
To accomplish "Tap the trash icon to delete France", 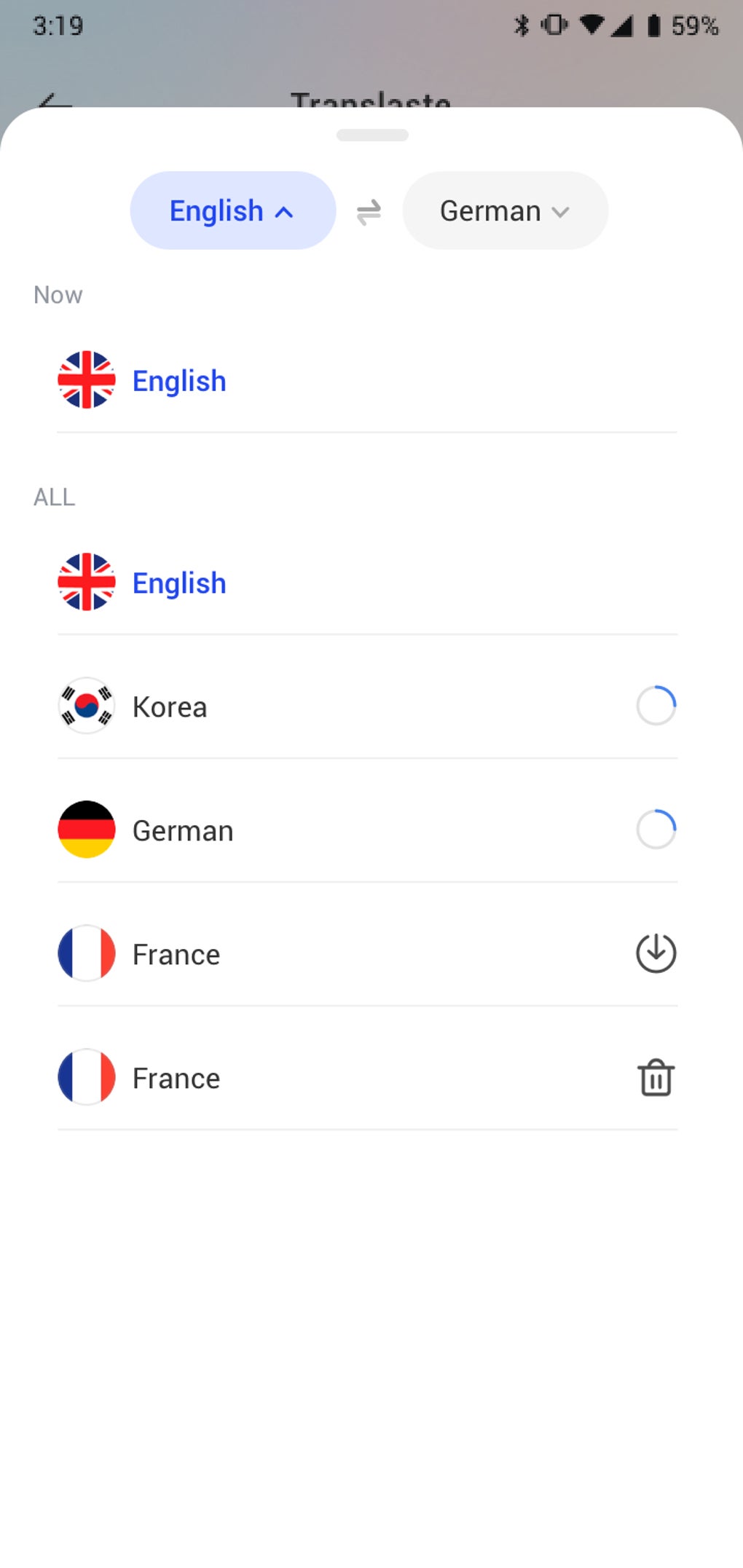I will pos(655,1078).
